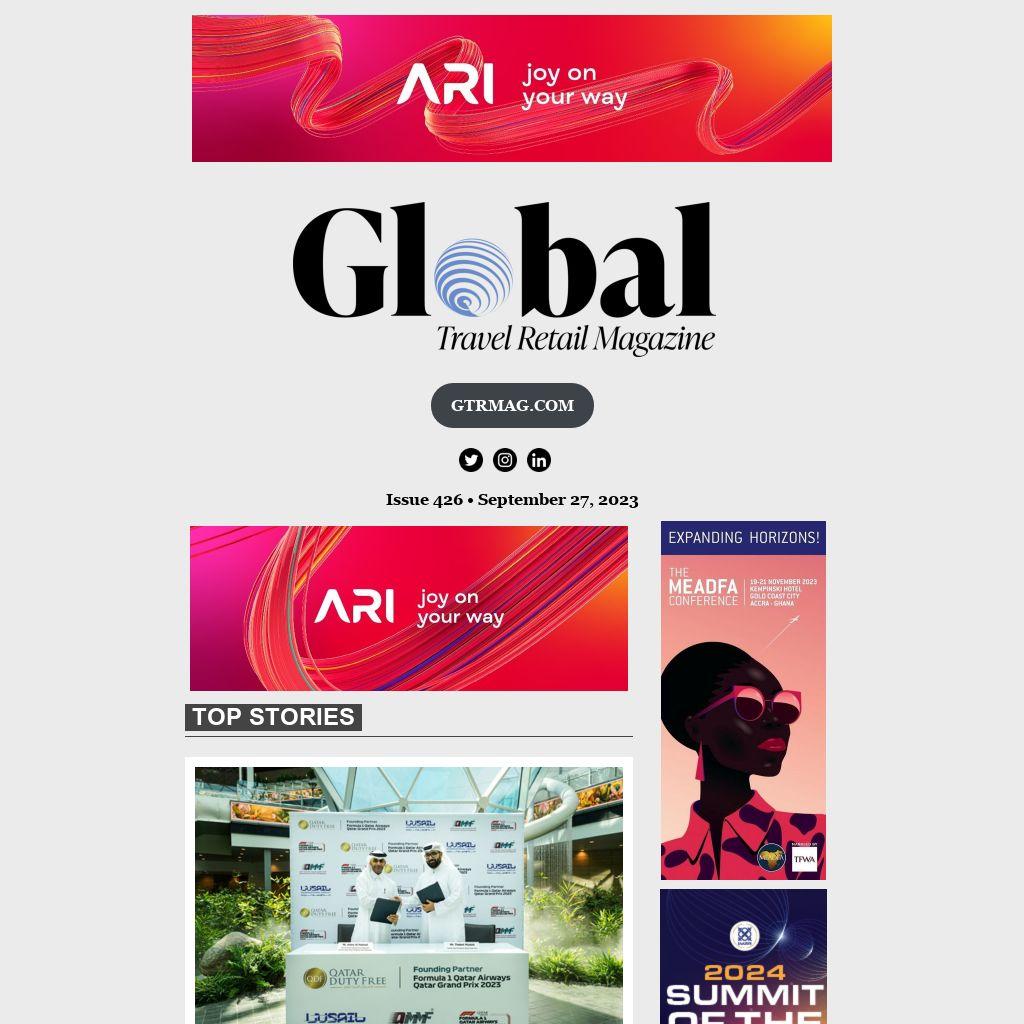Open the MEADFA Conference ad
The width and height of the screenshot is (1024, 1024).
point(743,700)
